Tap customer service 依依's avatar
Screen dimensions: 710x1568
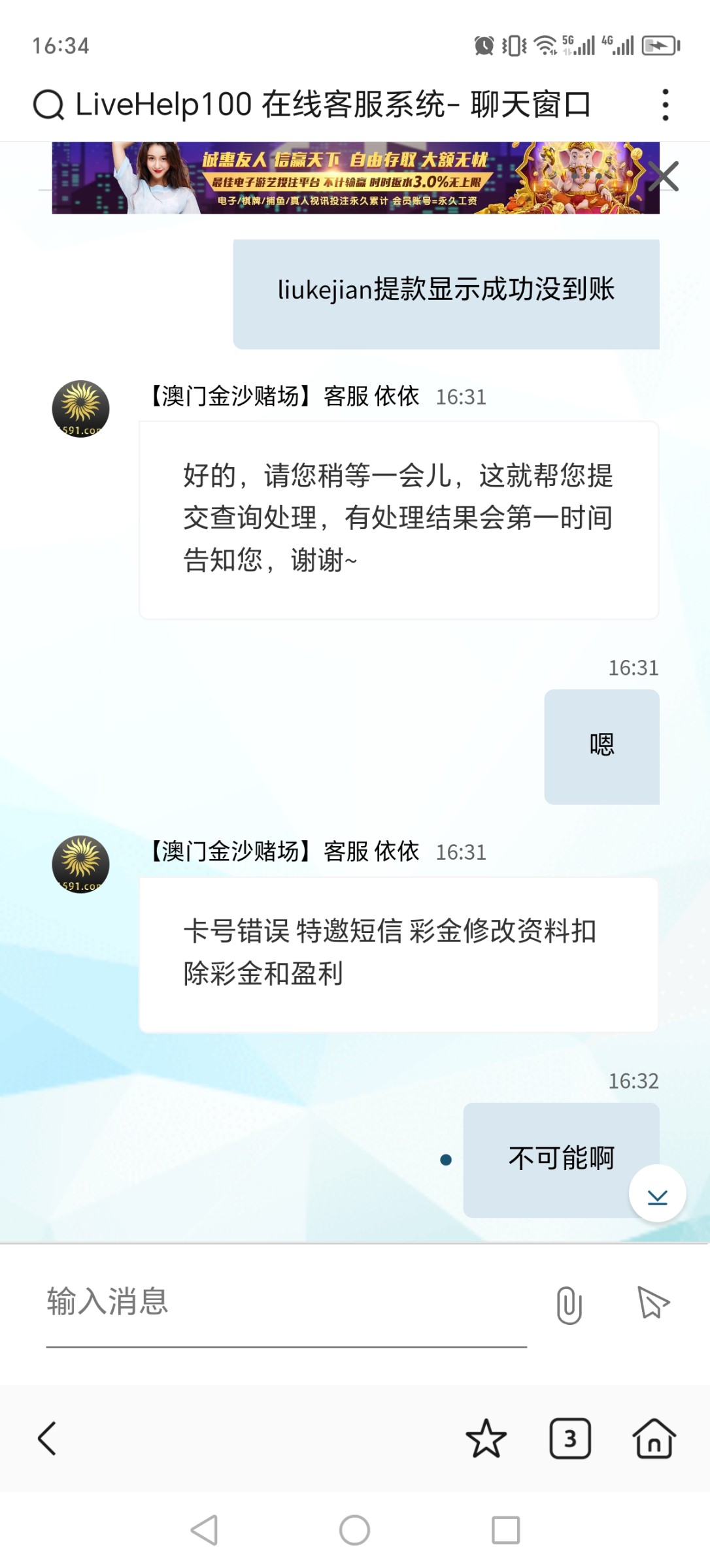click(x=80, y=405)
